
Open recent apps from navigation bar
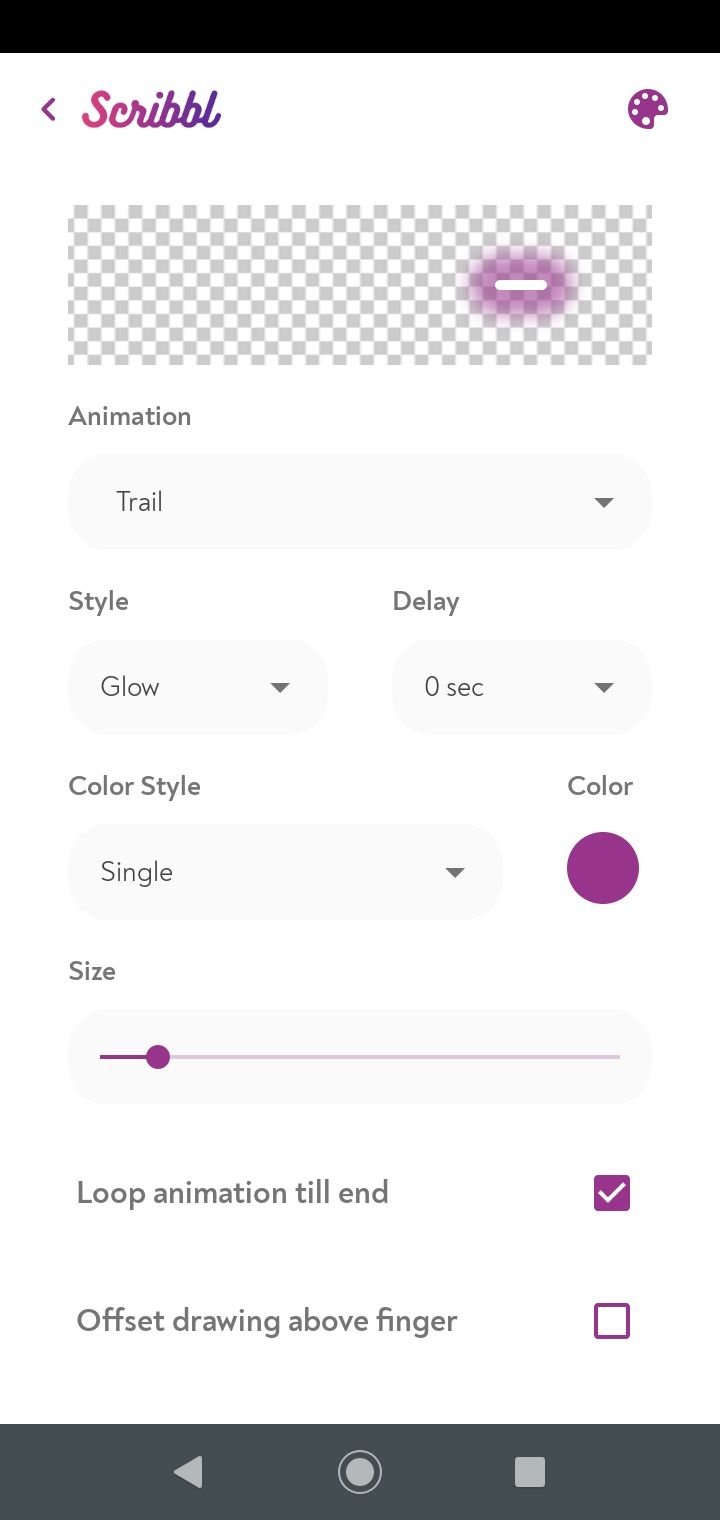coord(530,1472)
